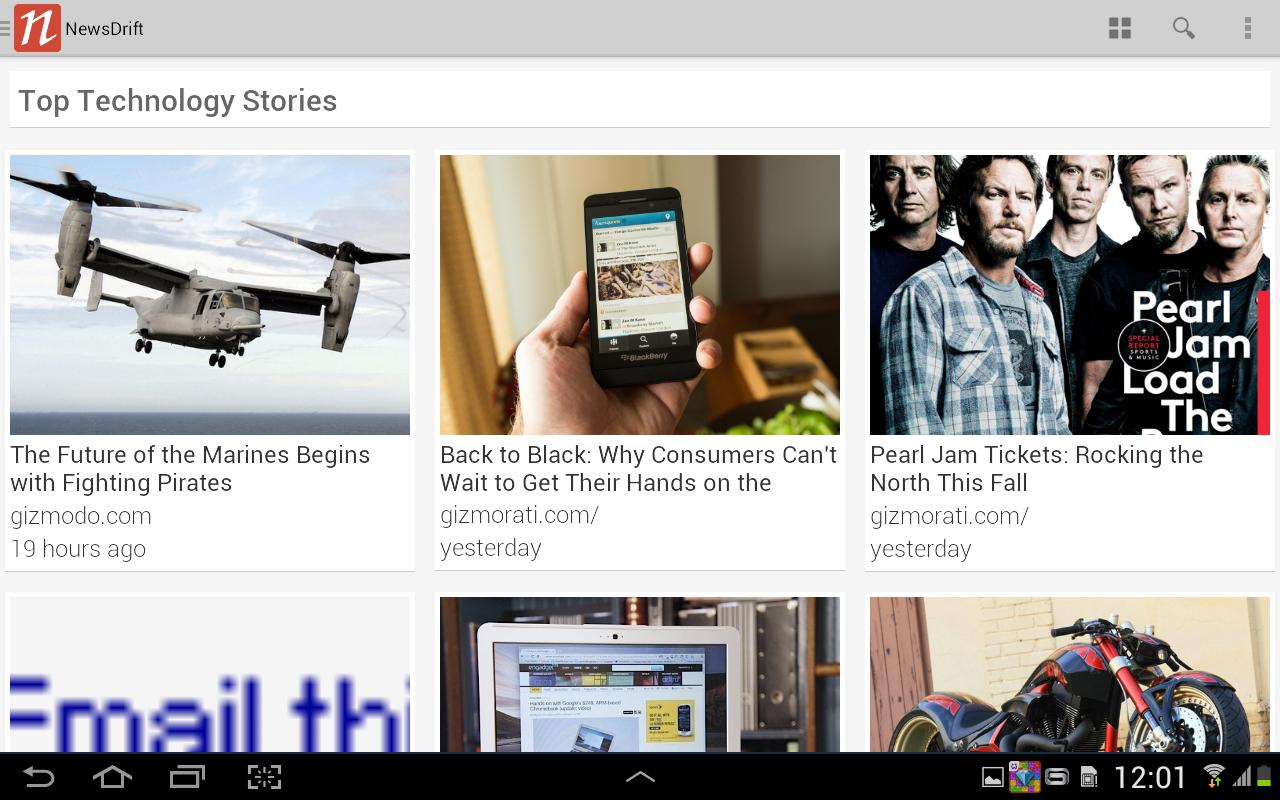Screen dimensions: 1280x800
Task: Open the search icon
Action: click(1183, 28)
